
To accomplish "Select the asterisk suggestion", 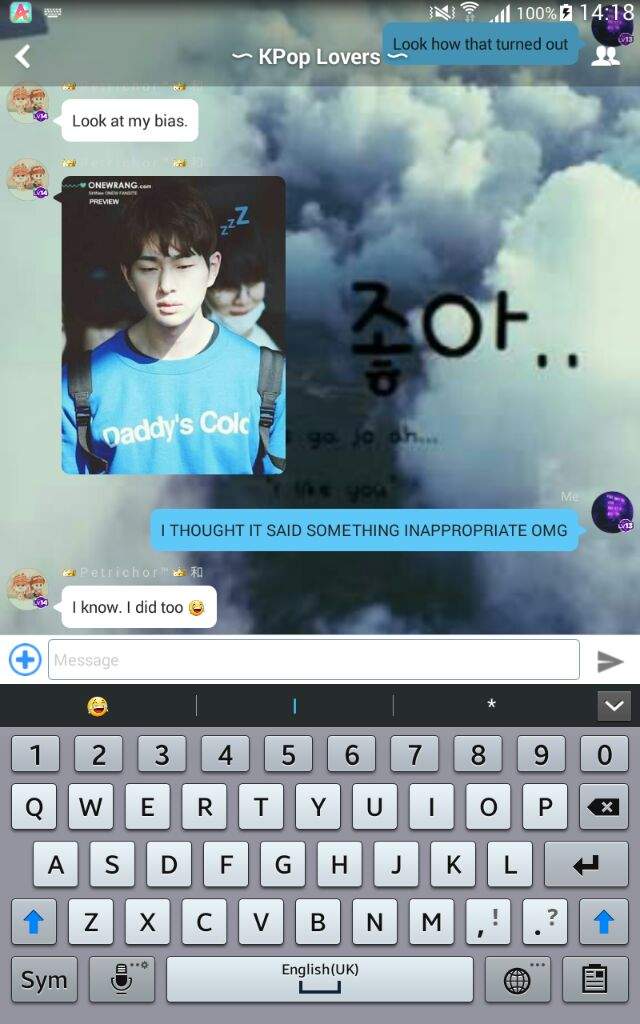I will [491, 706].
